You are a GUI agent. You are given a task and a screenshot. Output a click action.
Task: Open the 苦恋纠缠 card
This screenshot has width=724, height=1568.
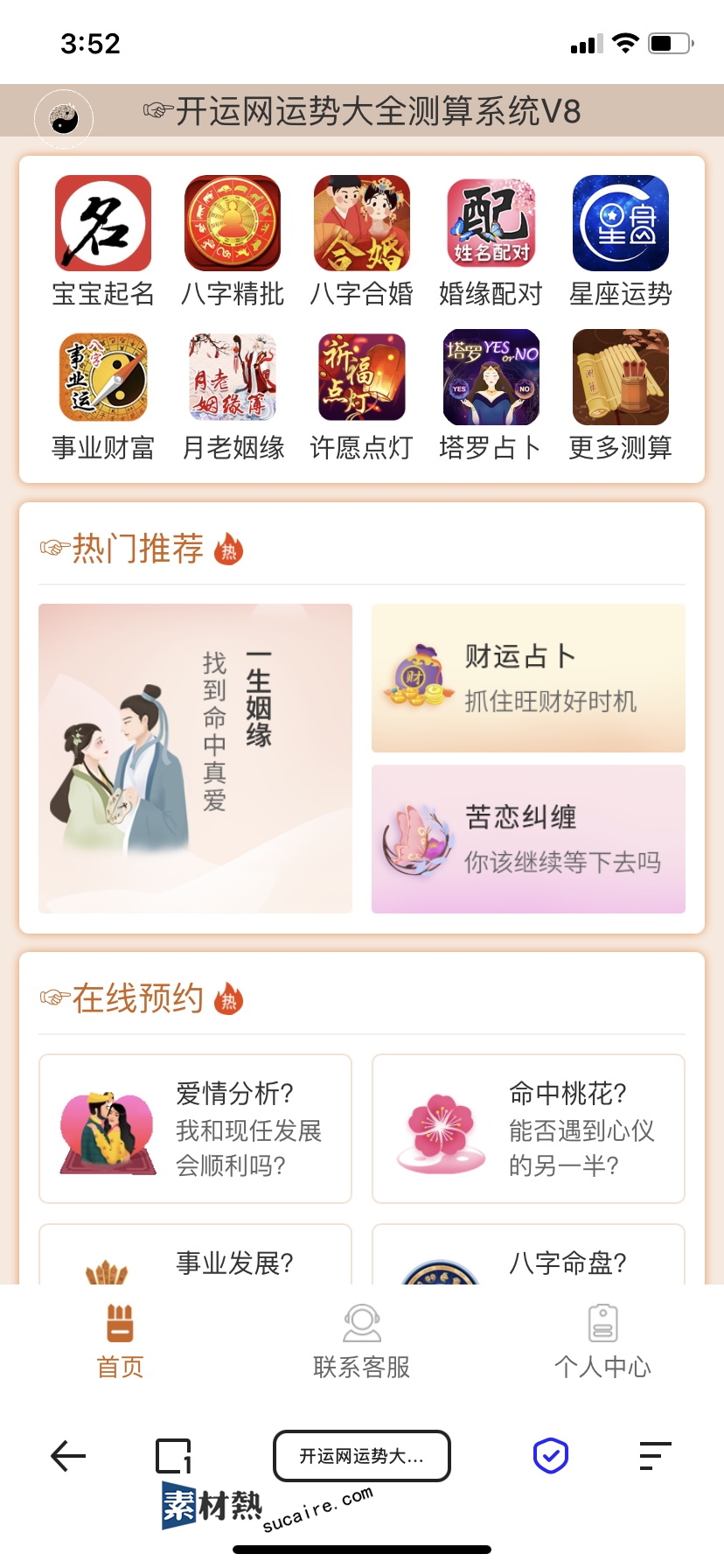coord(528,839)
